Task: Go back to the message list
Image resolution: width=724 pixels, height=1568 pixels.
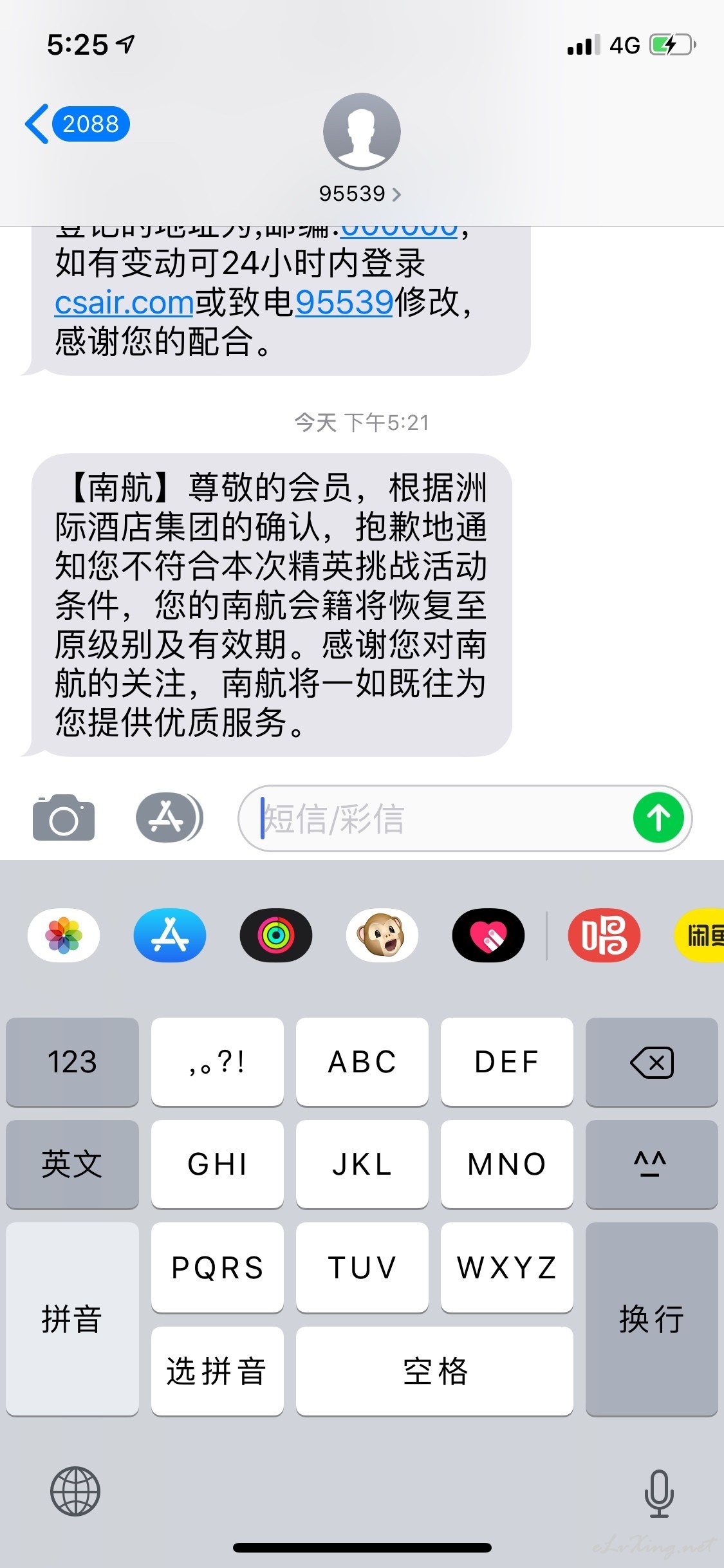Action: click(x=77, y=124)
